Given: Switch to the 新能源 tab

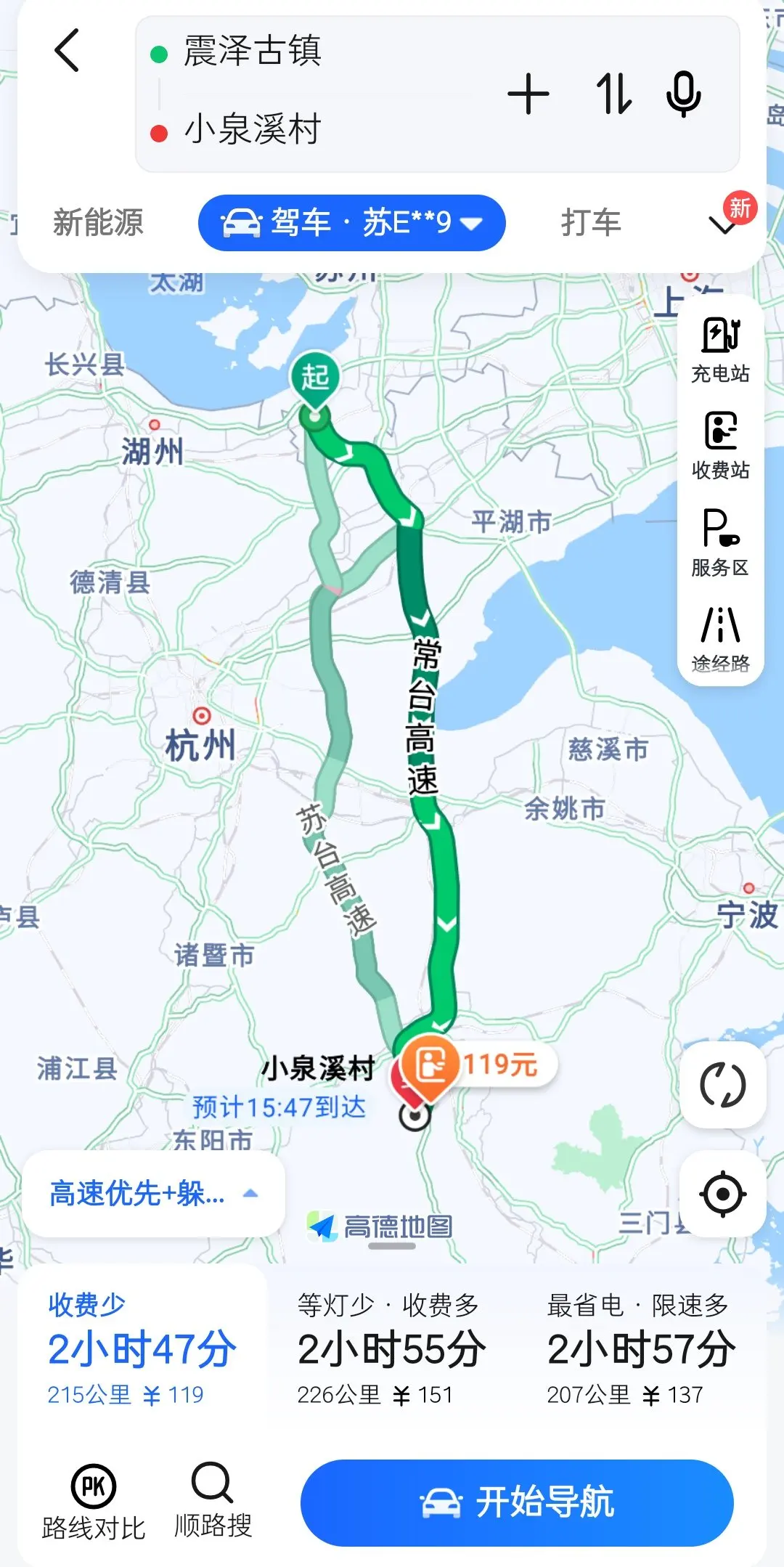Looking at the screenshot, I should [98, 222].
